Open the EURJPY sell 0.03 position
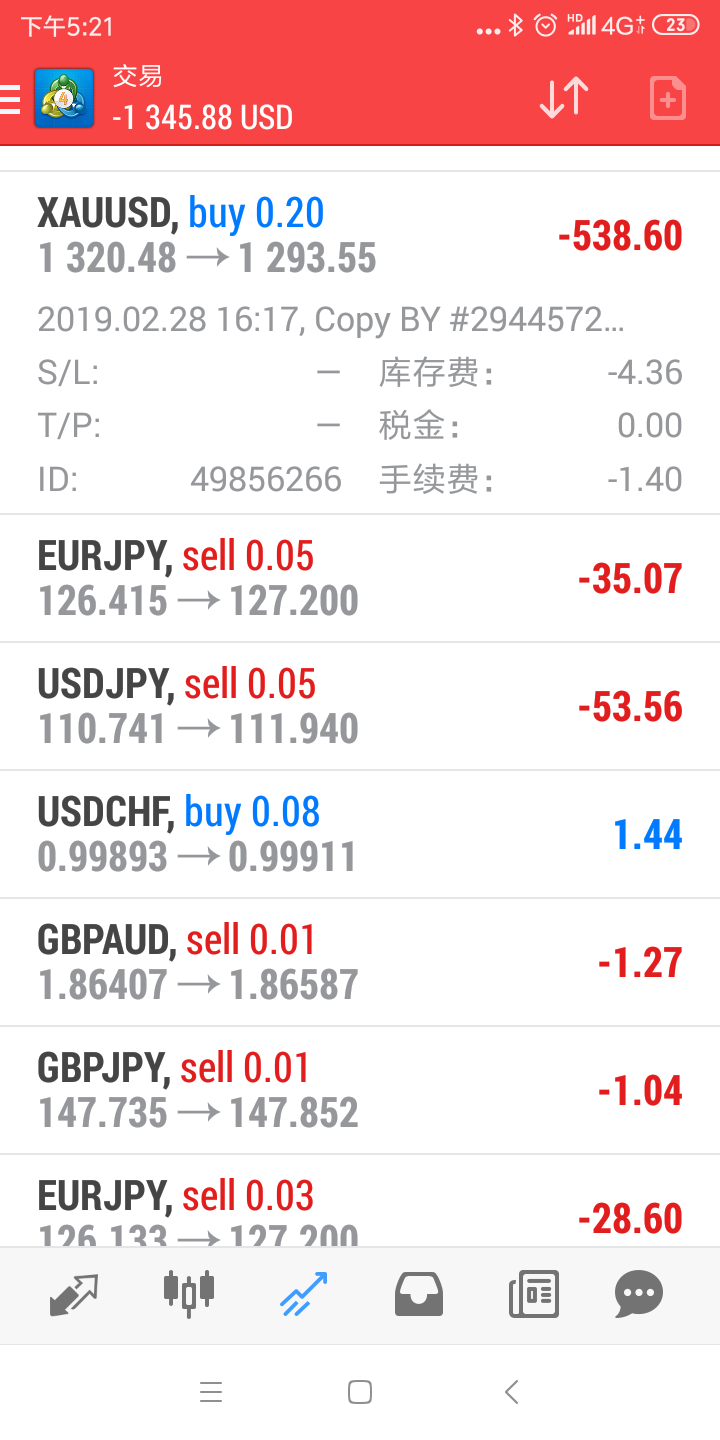The image size is (720, 1440). click(360, 1202)
